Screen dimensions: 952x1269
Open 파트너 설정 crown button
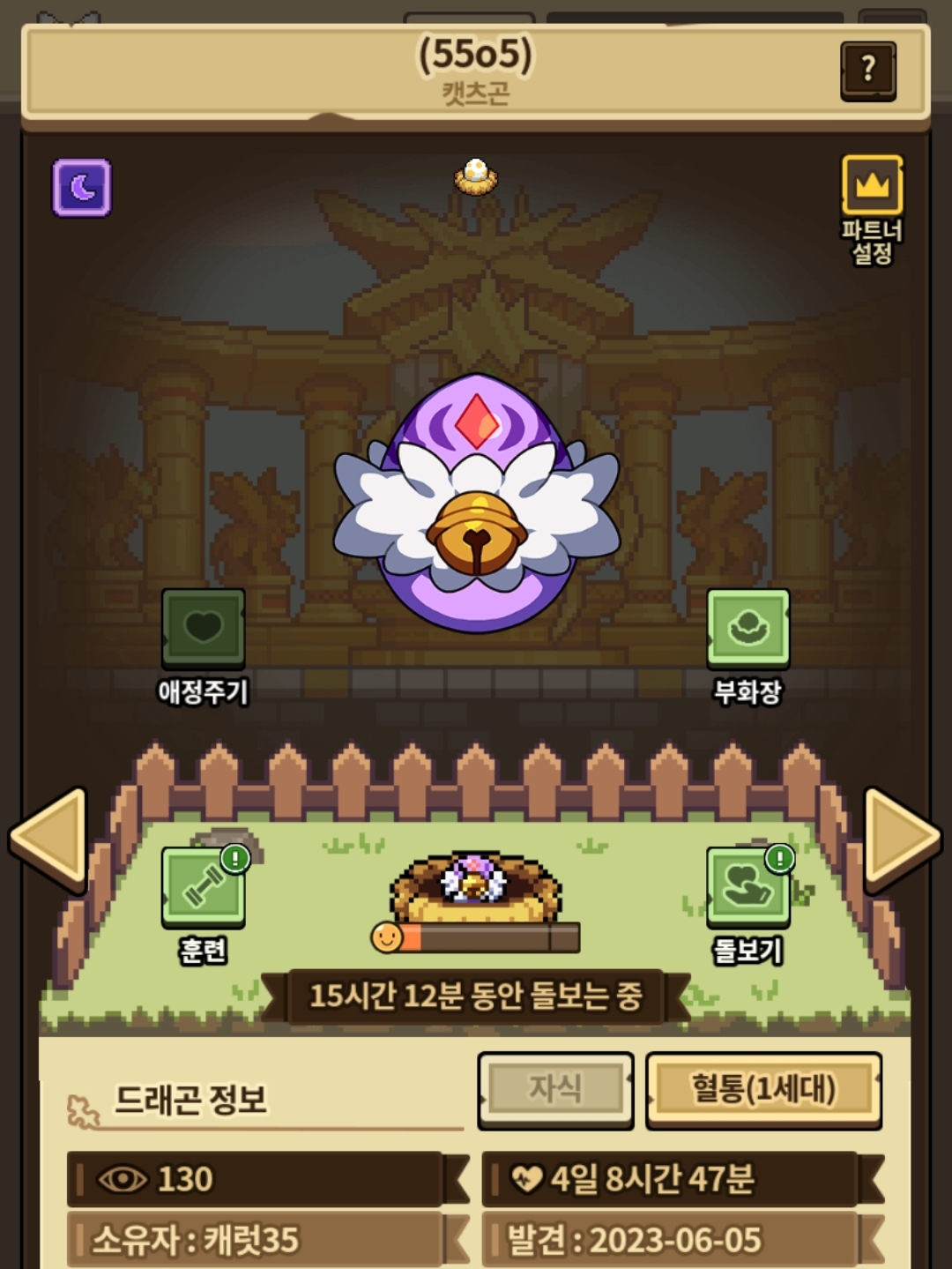(872, 185)
